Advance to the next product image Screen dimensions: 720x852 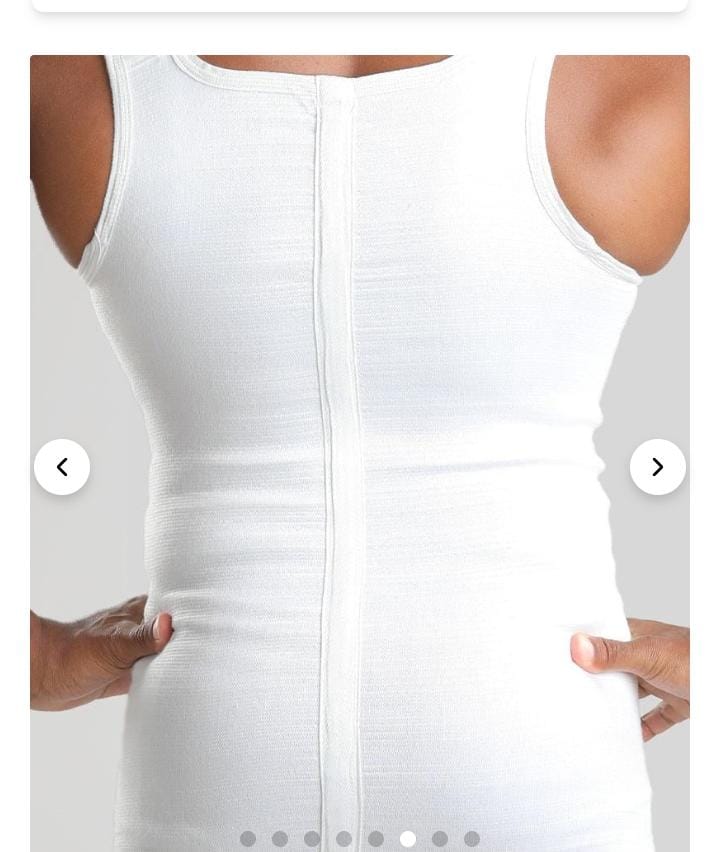coord(657,467)
